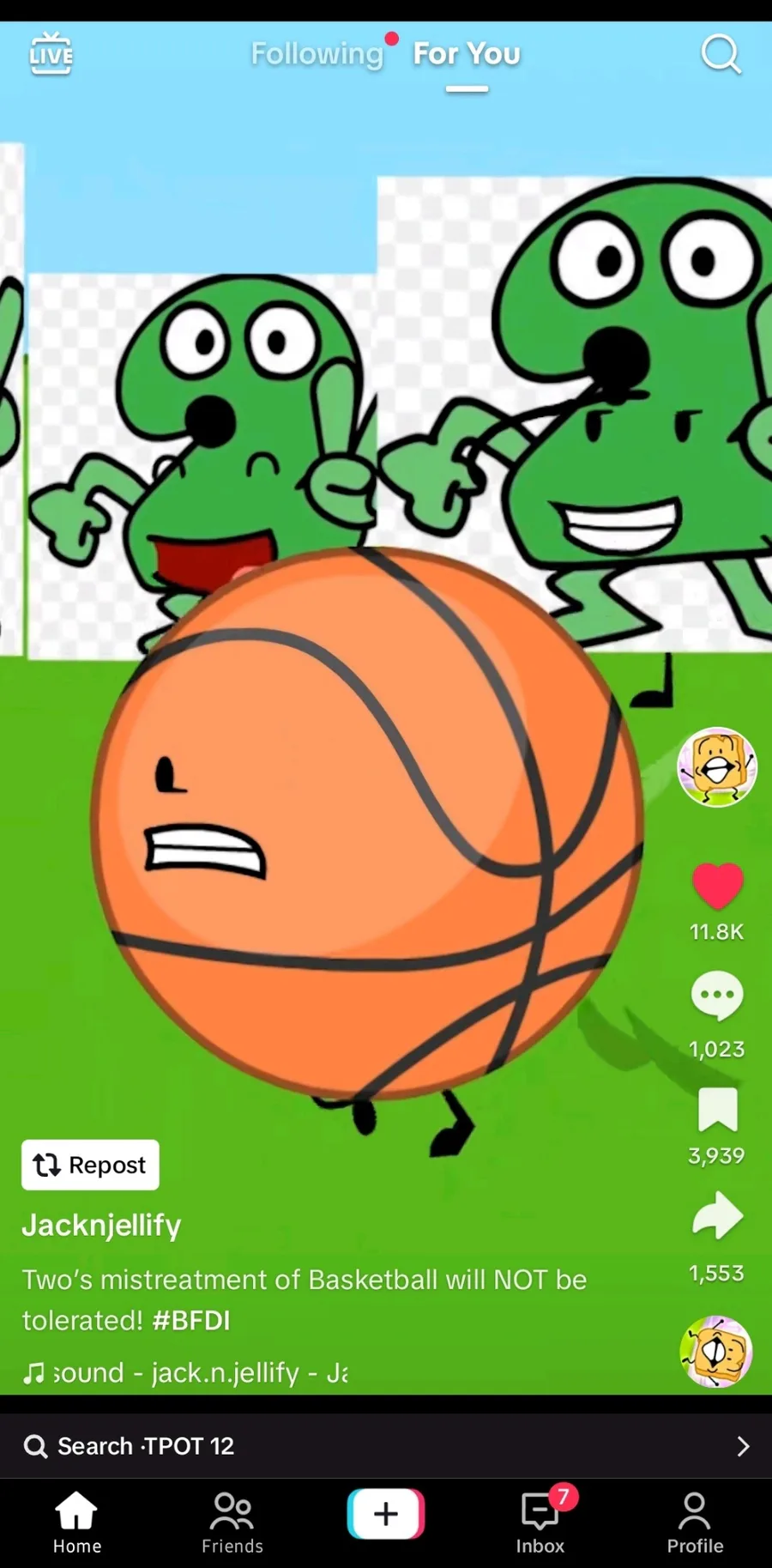Viewport: 772px width, 1568px height.
Task: Open the Jacknjellify username
Action: [101, 1225]
